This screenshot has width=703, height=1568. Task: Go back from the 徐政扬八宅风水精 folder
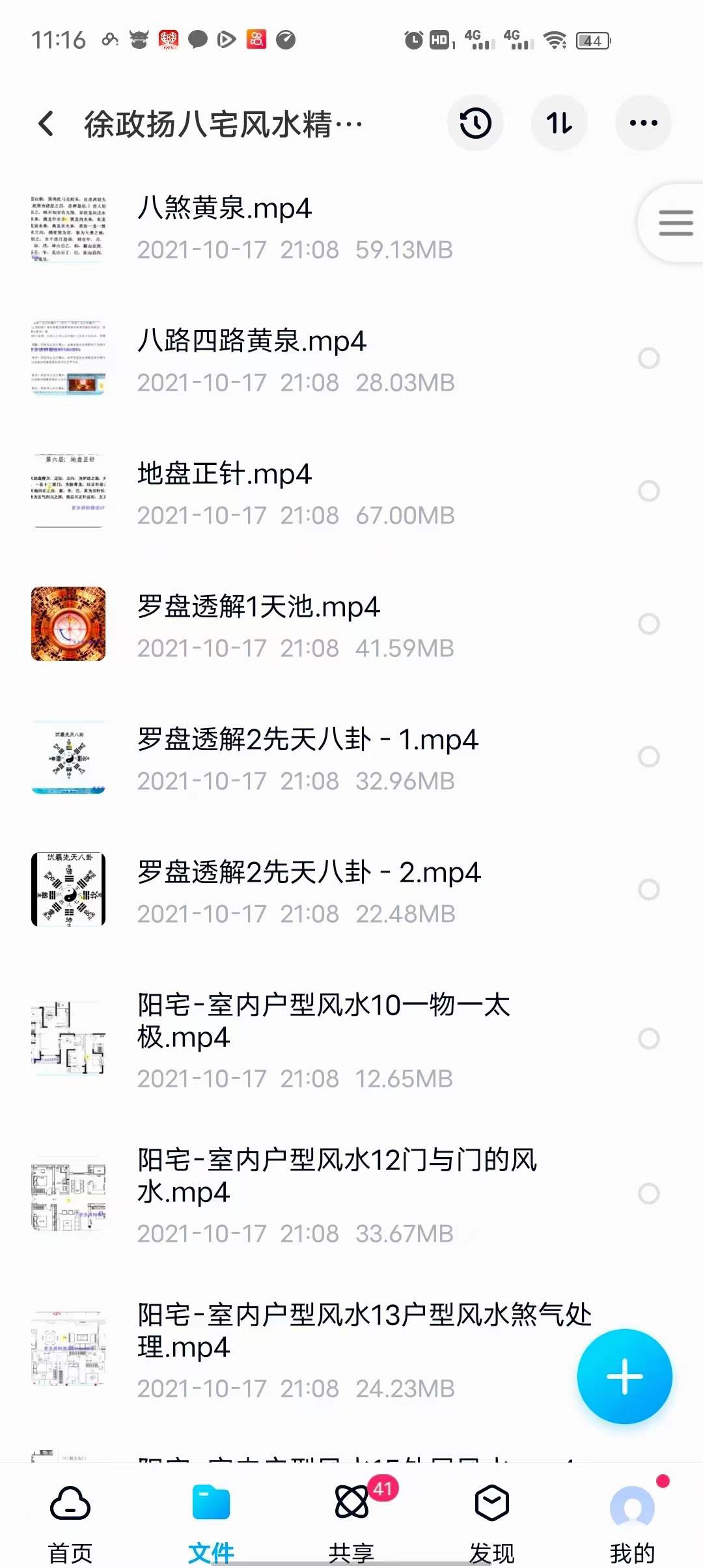[x=46, y=123]
